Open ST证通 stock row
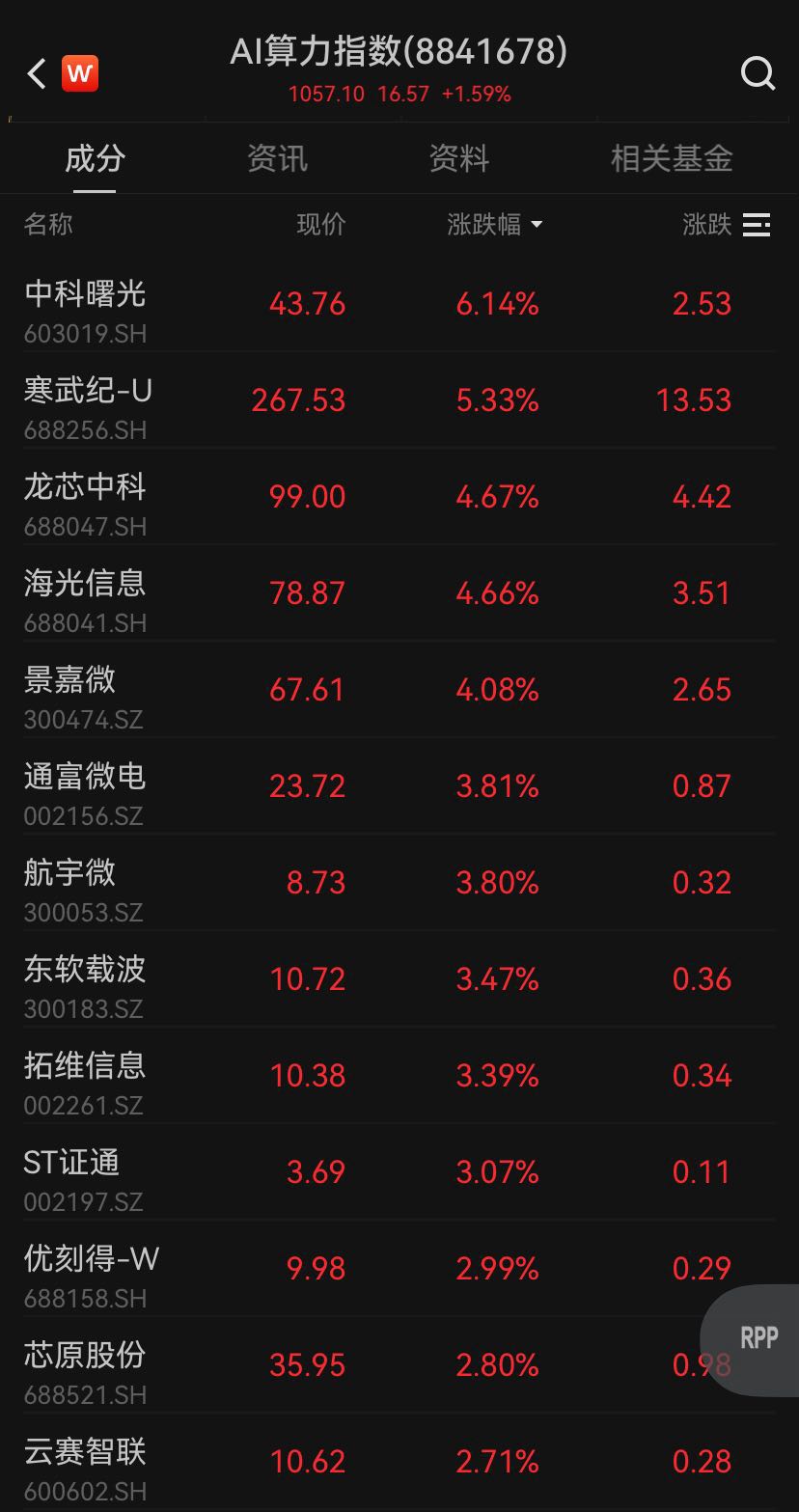 399,1172
